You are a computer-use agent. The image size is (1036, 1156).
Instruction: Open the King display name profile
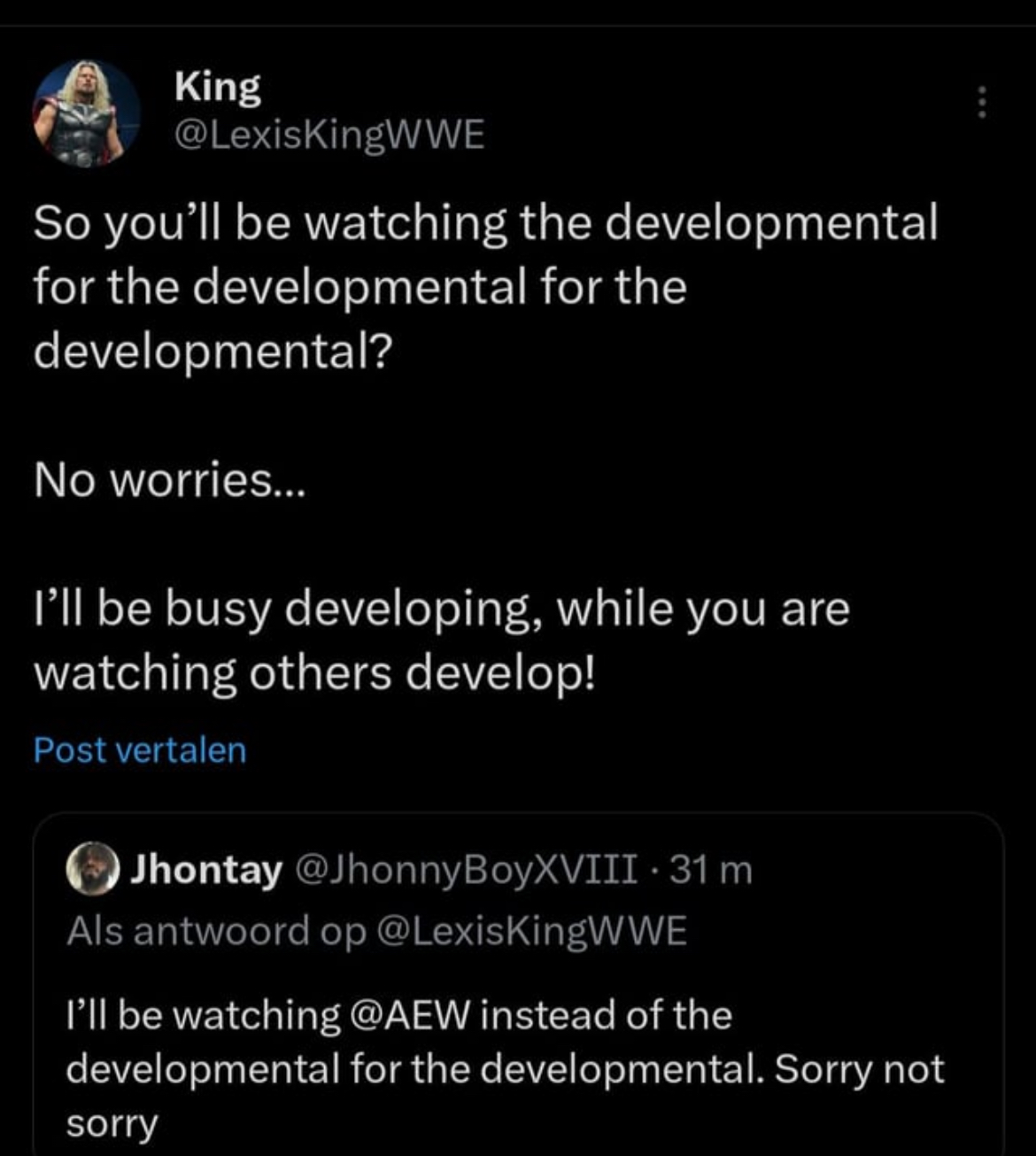pos(218,87)
